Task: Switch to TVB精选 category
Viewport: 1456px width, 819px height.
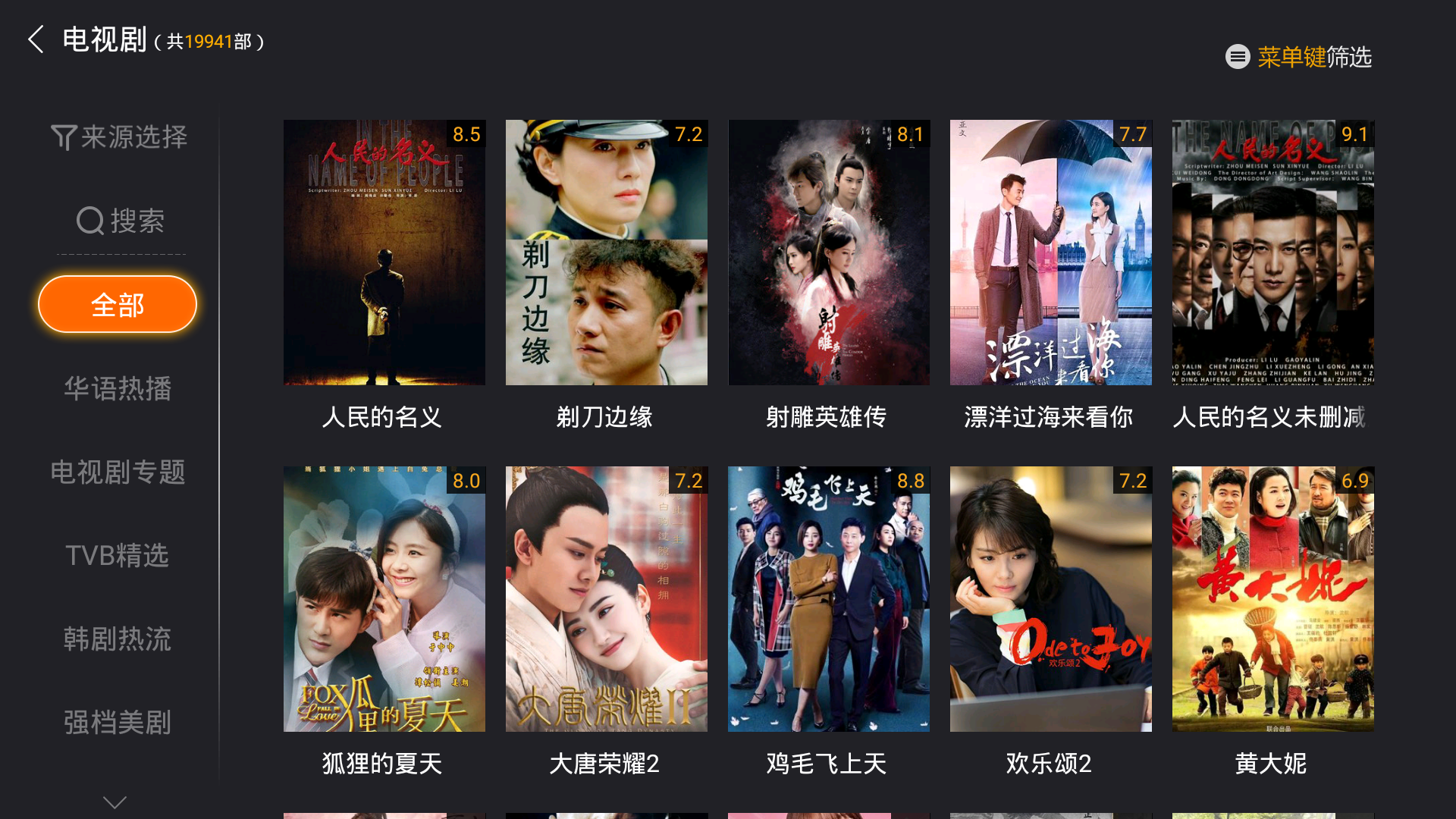Action: [x=118, y=555]
